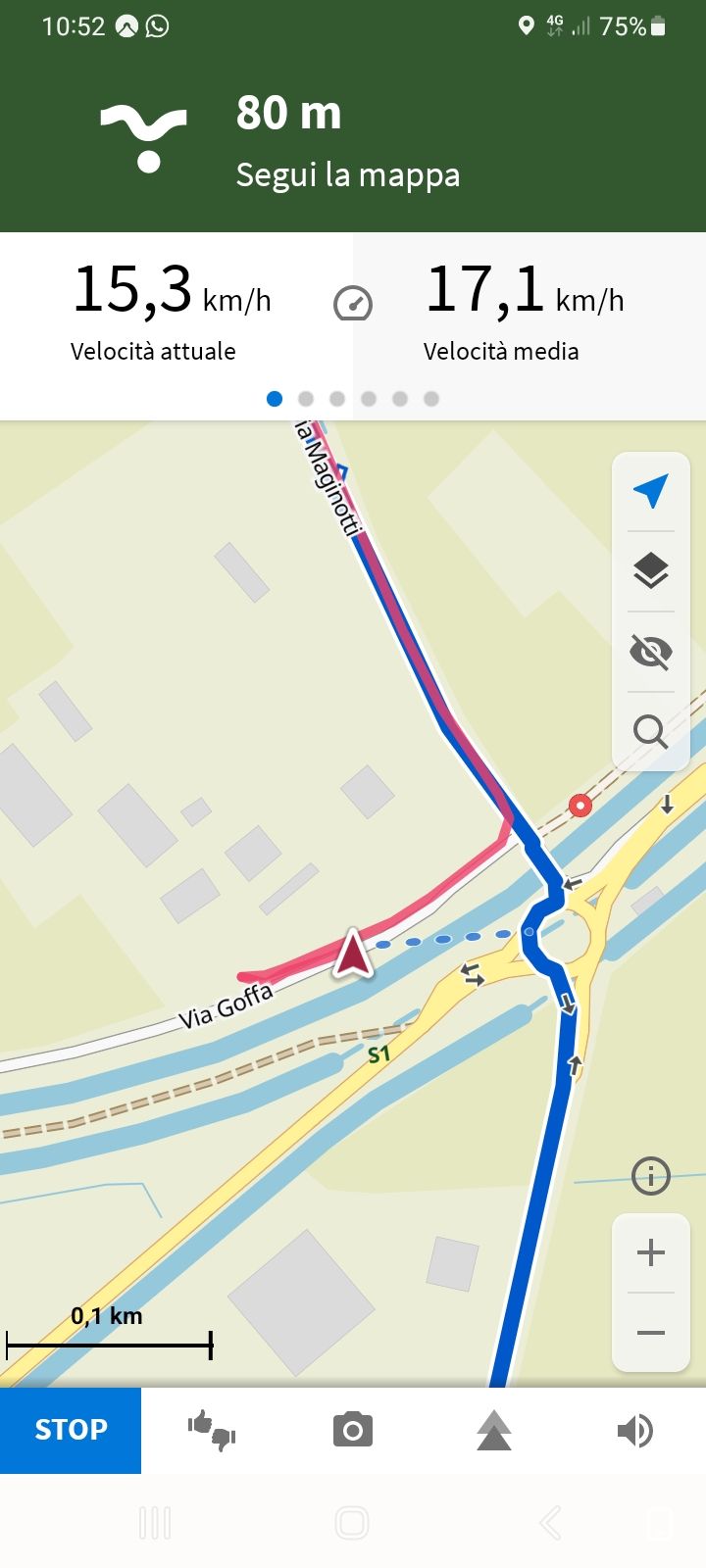This screenshot has height=1568, width=706.
Task: Tap the double-triangle icon in bottom bar
Action: [494, 1431]
